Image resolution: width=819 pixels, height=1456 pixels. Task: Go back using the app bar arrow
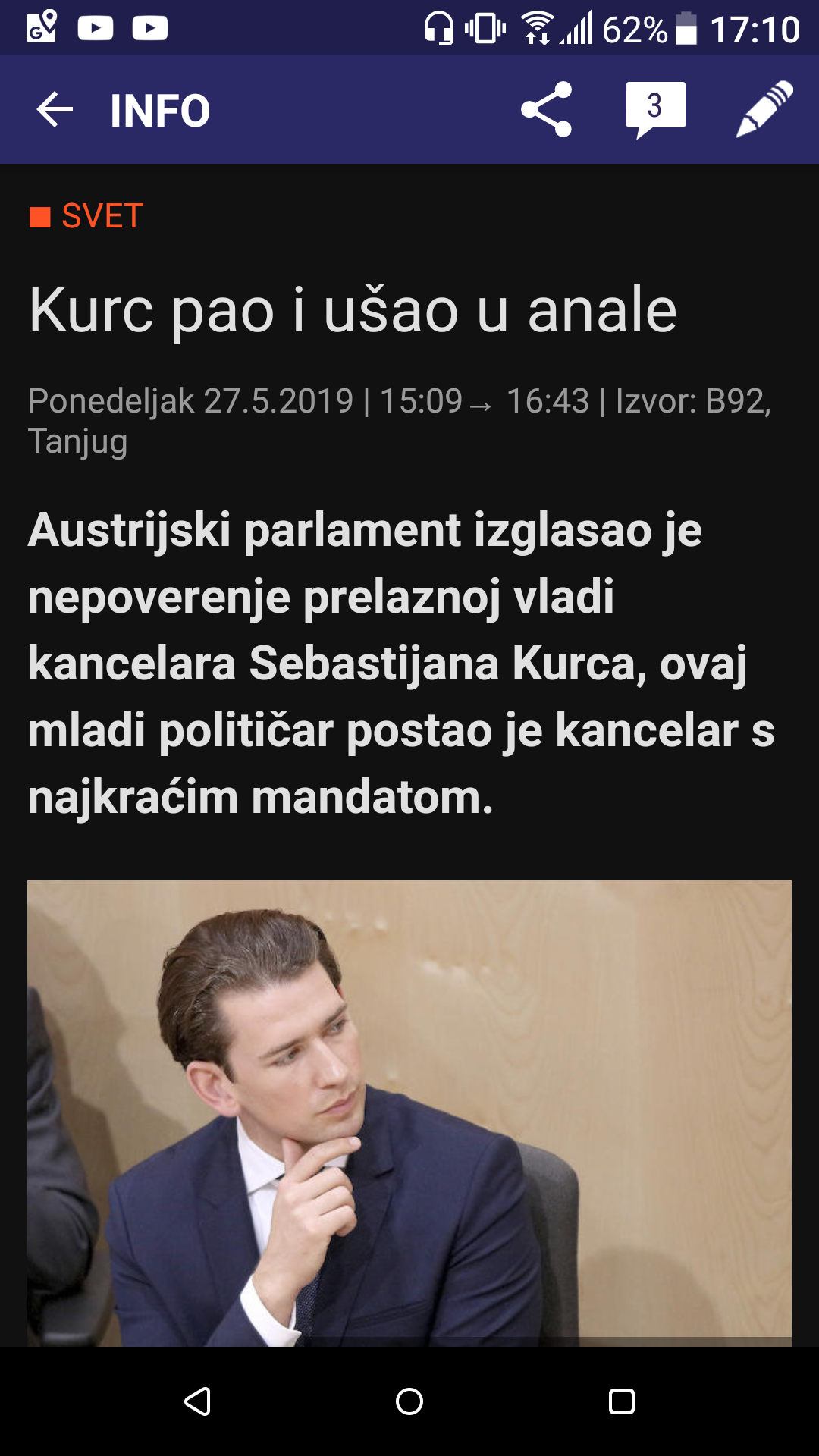(55, 110)
